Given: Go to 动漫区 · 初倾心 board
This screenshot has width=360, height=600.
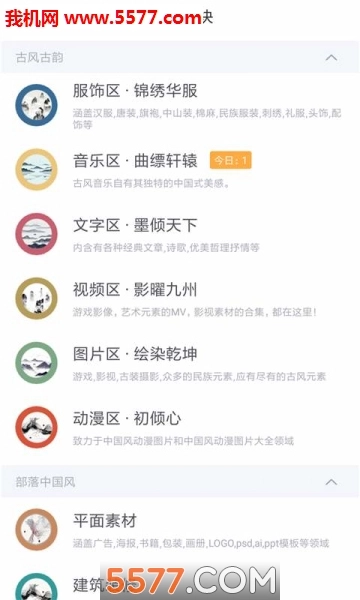Looking at the screenshot, I should [x=180, y=427].
